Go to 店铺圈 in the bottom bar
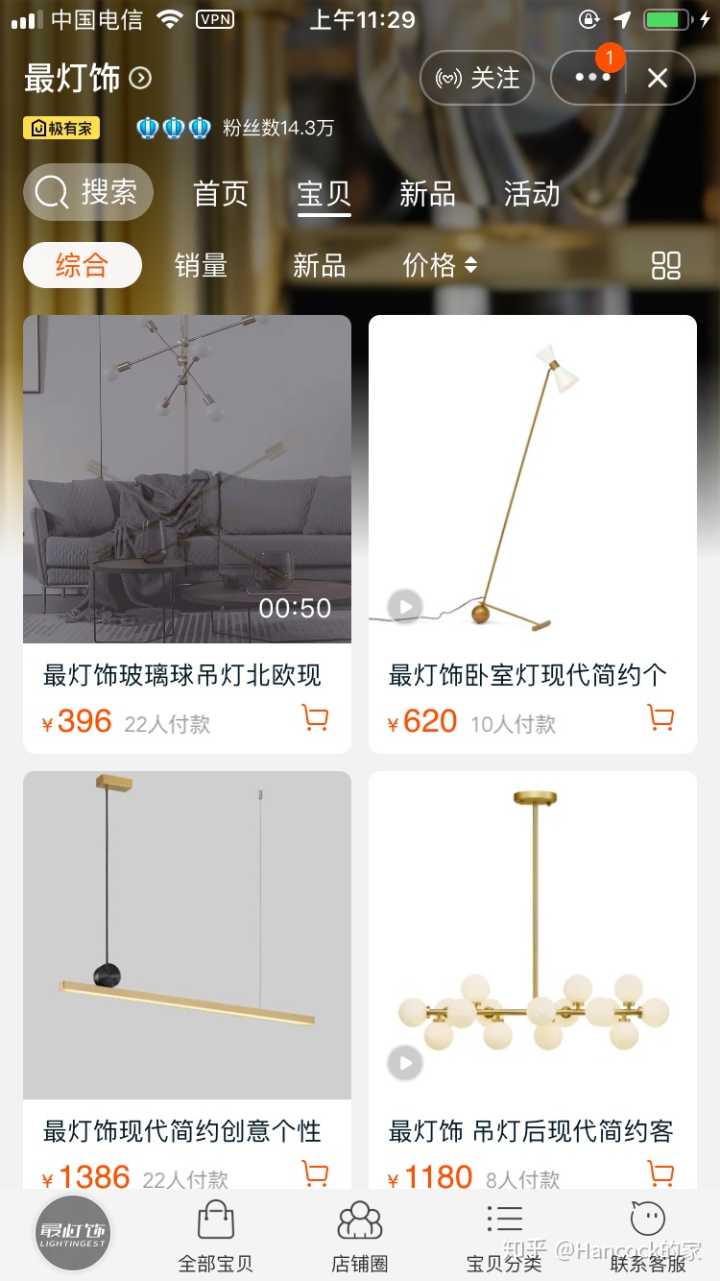 point(359,1235)
